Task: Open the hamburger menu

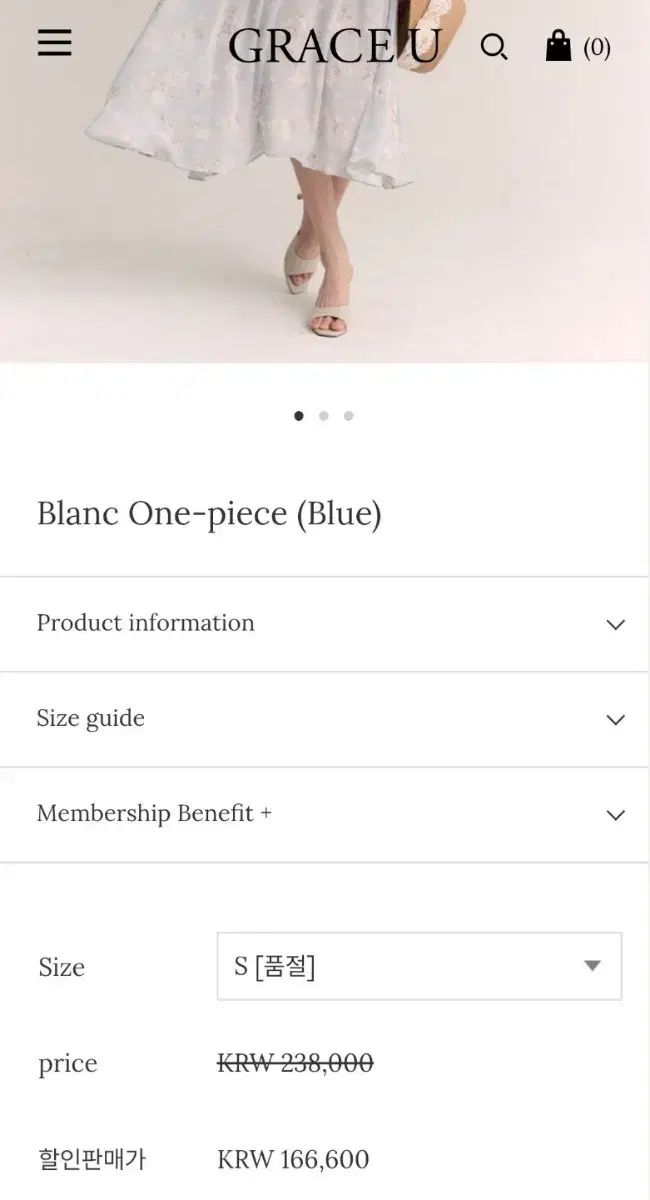Action: click(54, 43)
